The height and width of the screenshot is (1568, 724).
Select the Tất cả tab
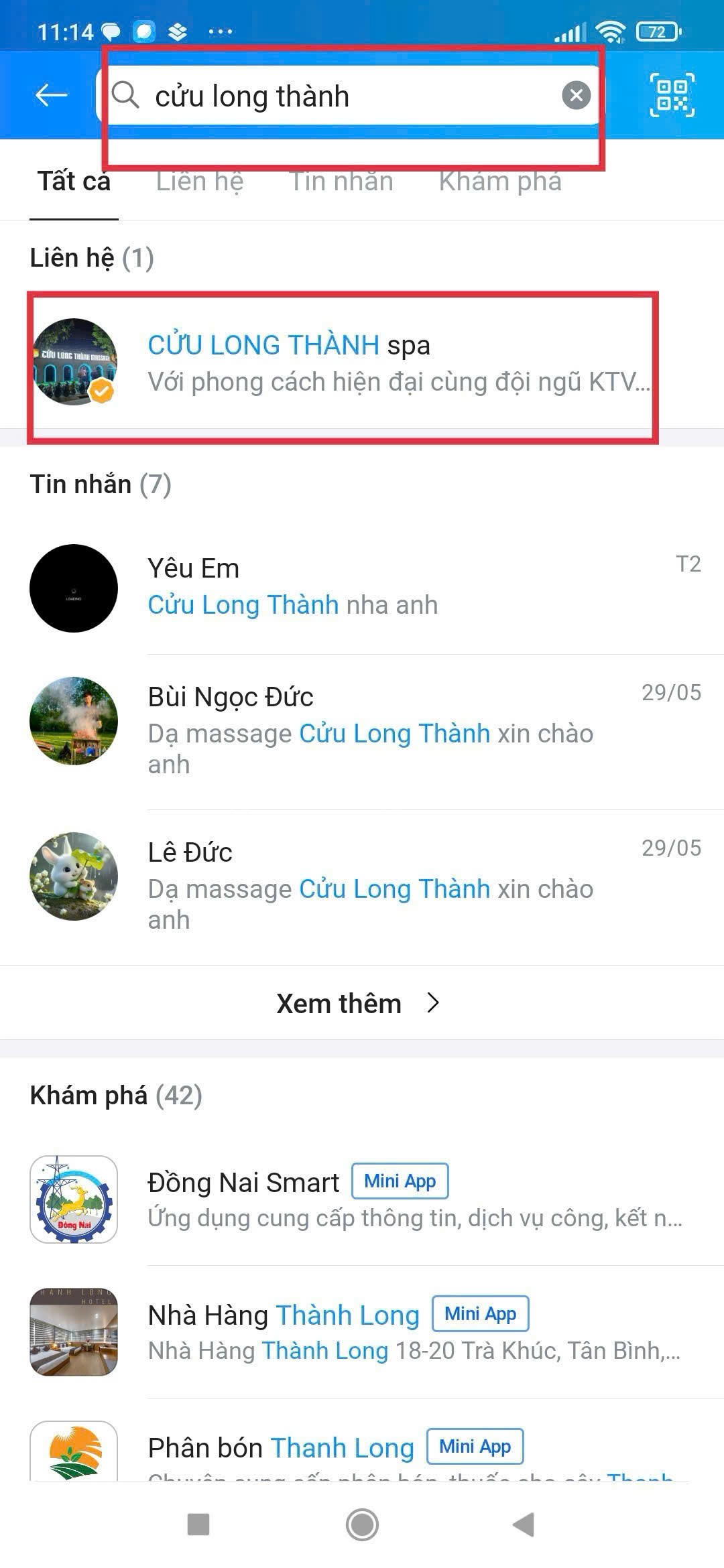tap(74, 182)
